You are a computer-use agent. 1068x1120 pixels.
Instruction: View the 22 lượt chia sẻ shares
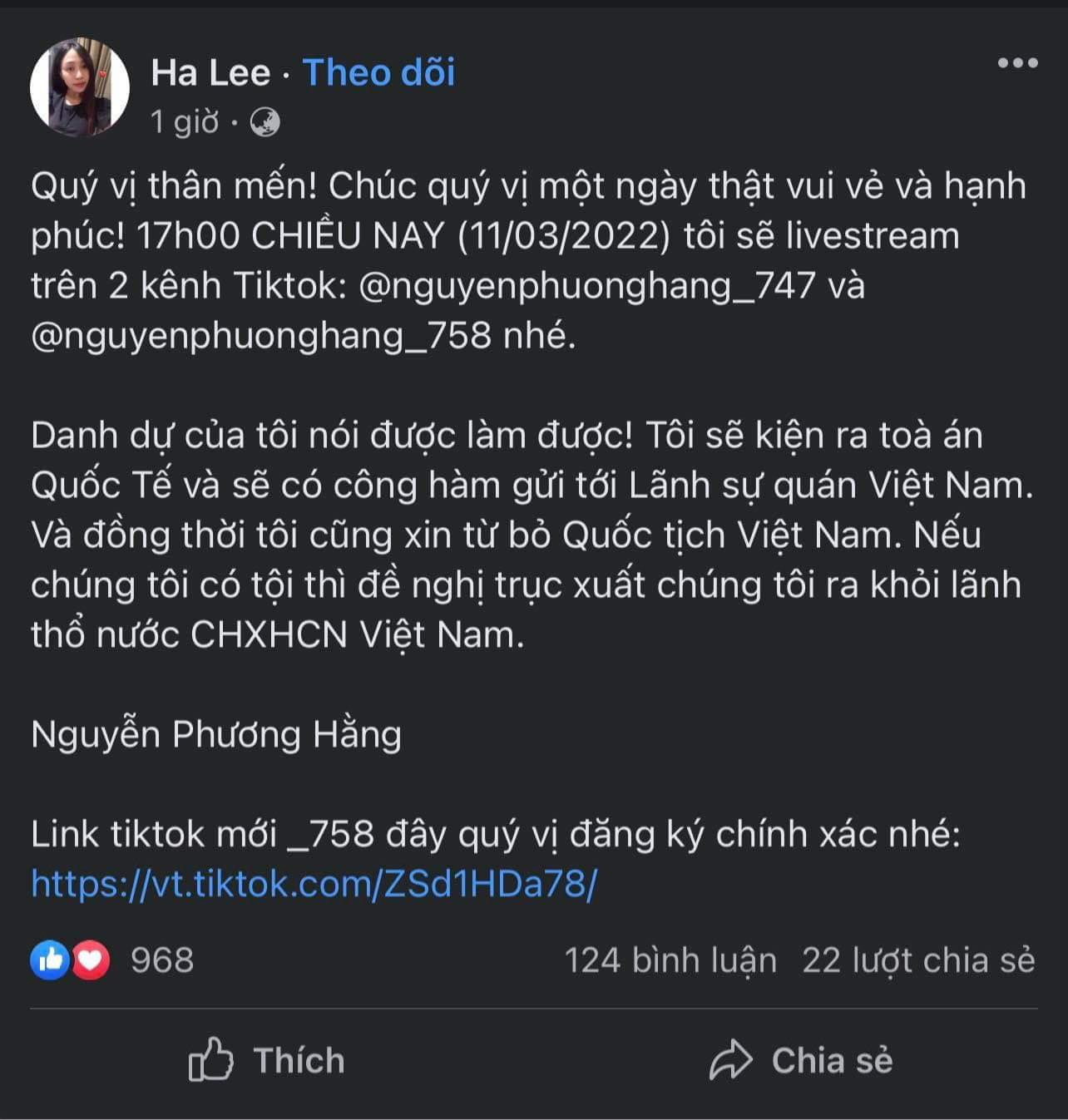918,960
